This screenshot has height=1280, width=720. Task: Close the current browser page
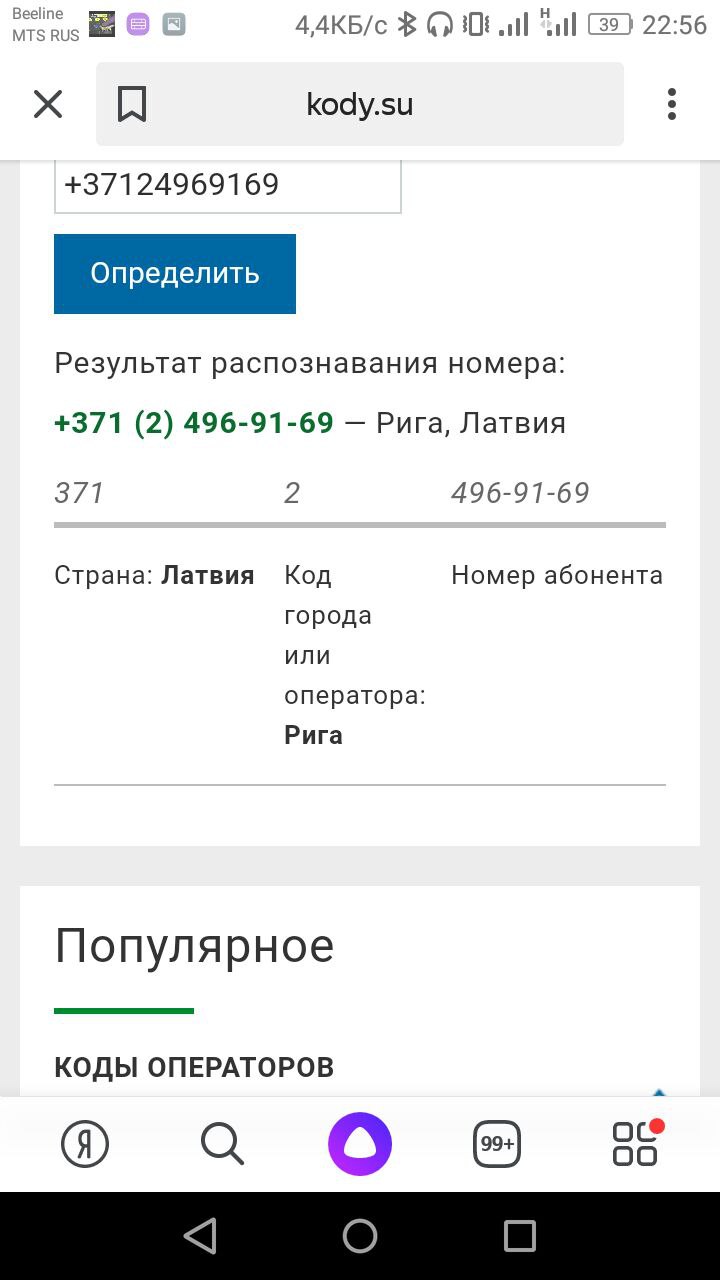(x=48, y=104)
